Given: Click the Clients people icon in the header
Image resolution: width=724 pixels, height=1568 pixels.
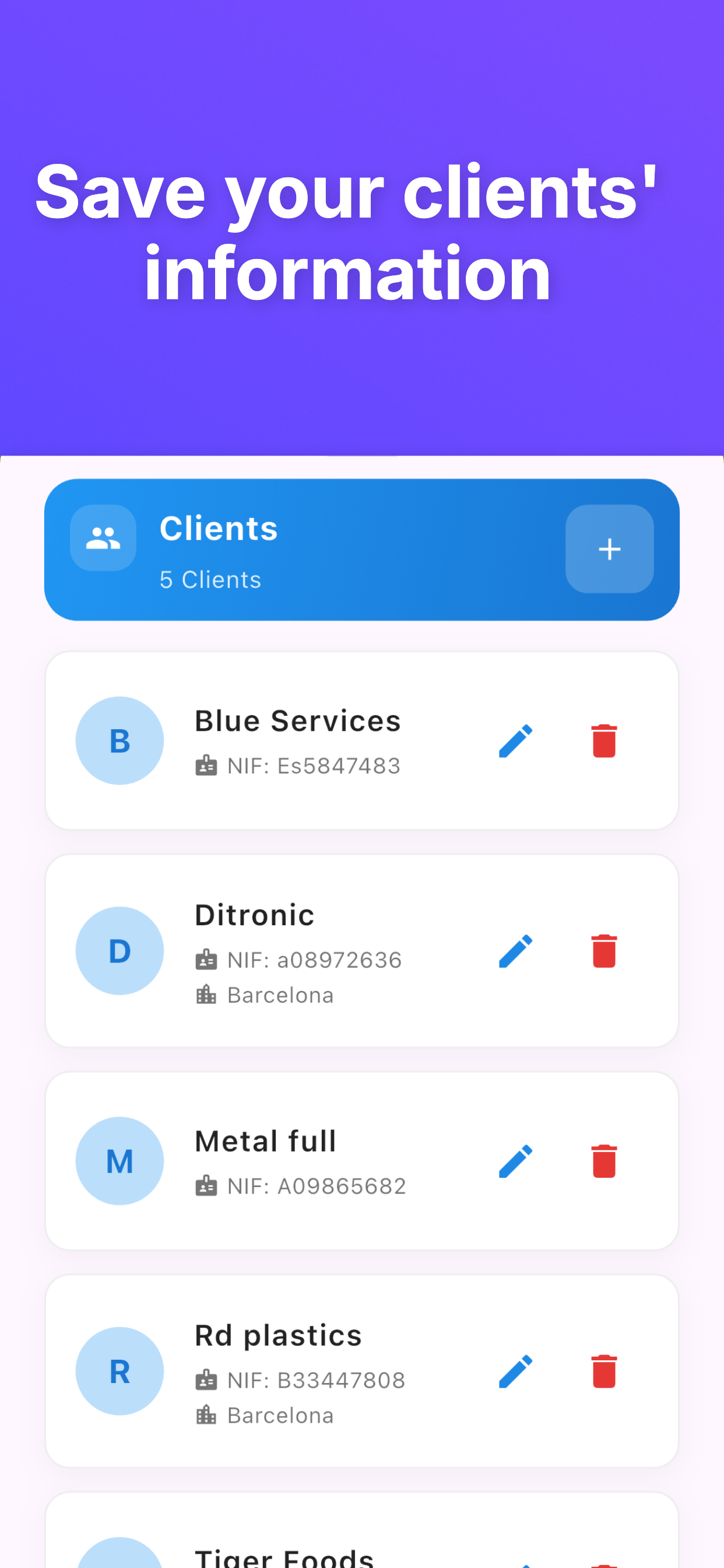Looking at the screenshot, I should point(102,537).
